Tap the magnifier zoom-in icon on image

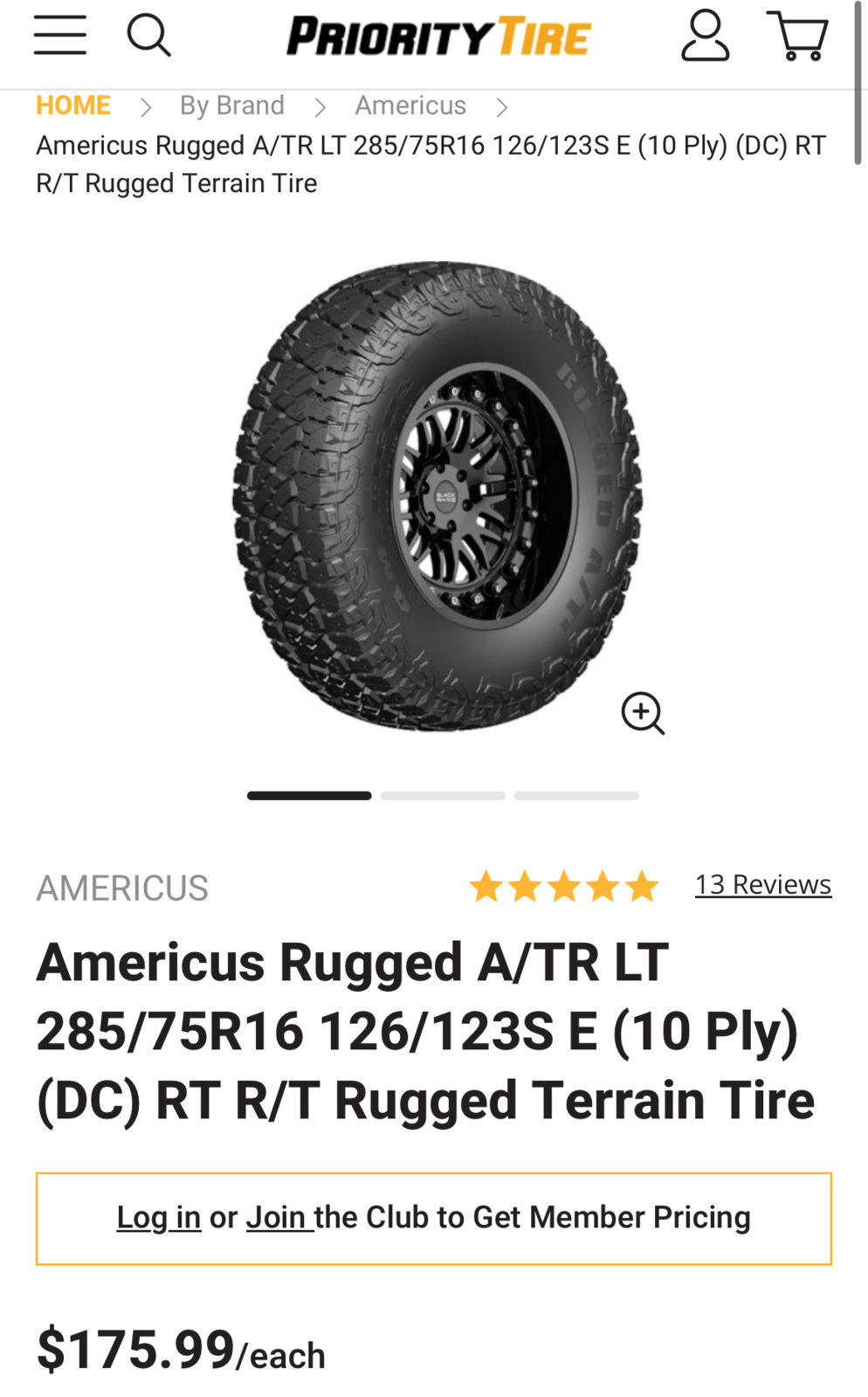pos(643,713)
